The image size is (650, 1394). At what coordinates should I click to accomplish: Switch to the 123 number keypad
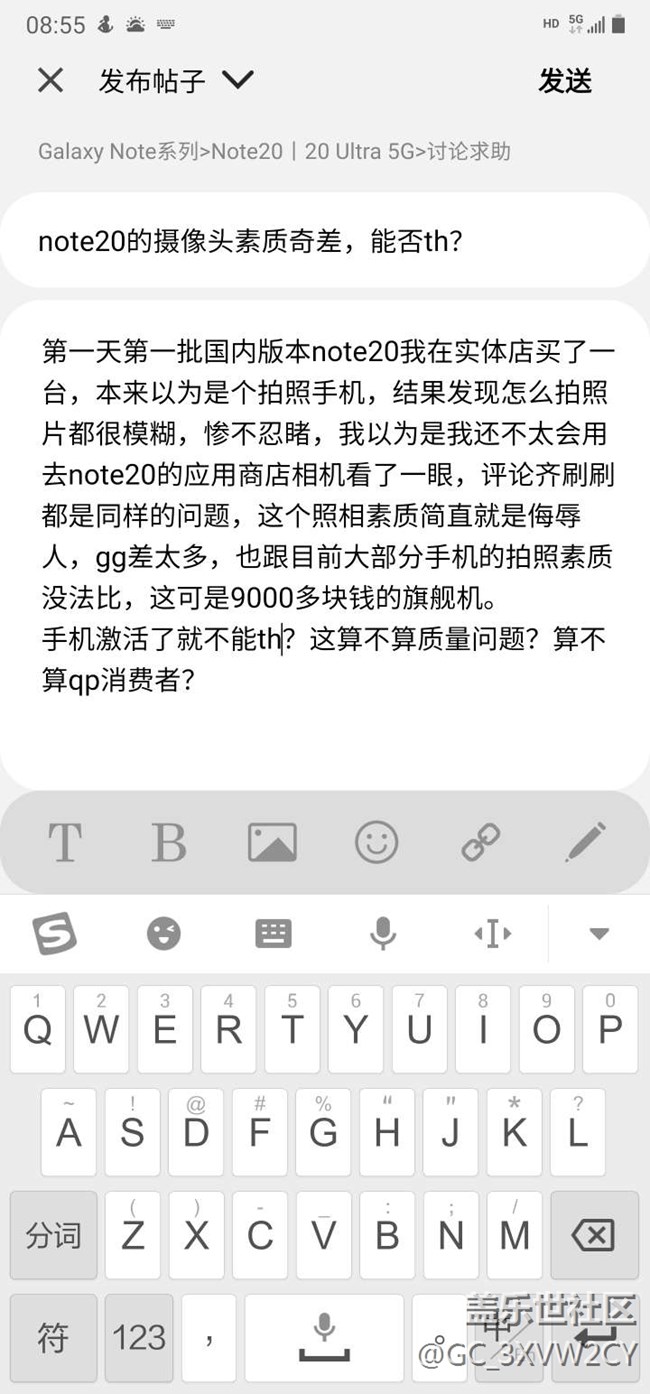pyautogui.click(x=139, y=1337)
